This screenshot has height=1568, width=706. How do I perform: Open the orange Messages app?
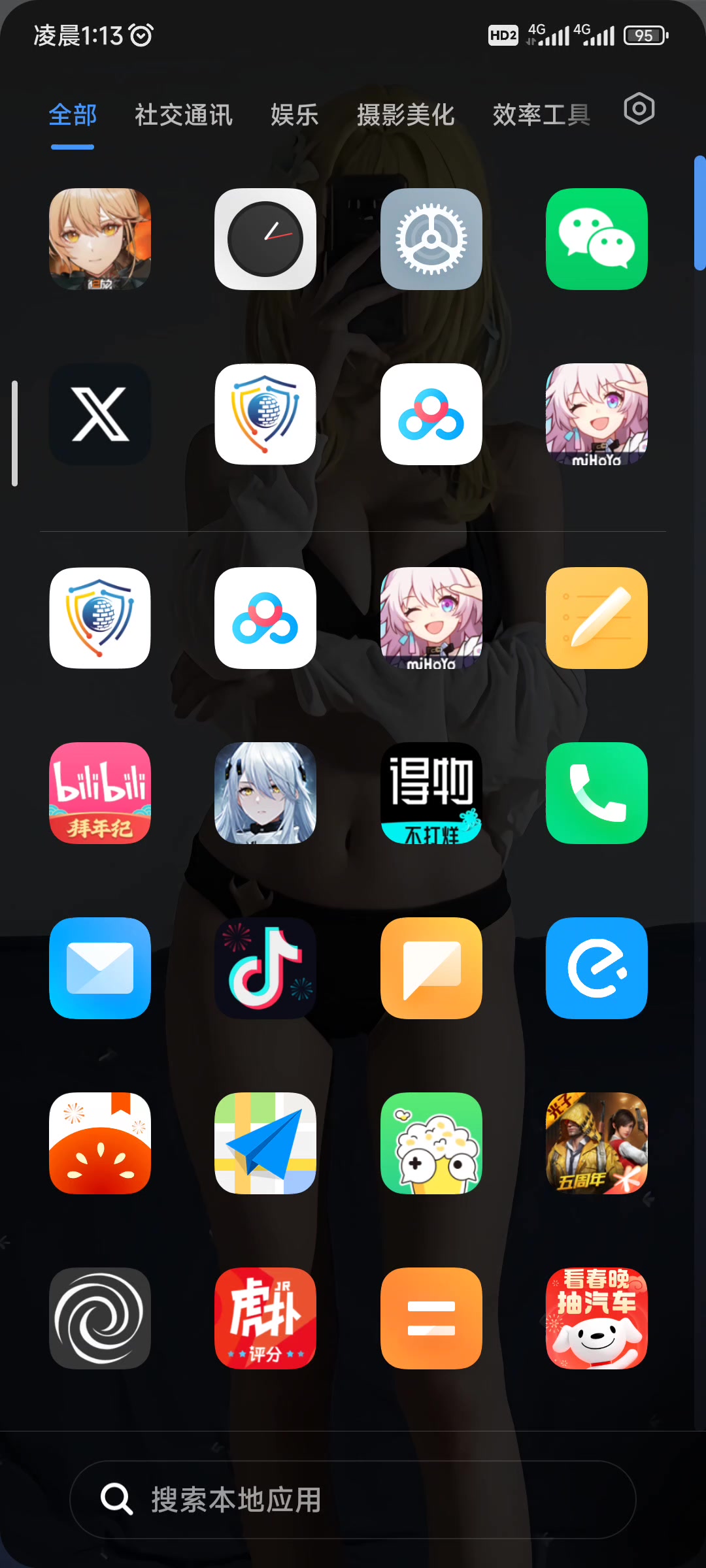tap(431, 968)
